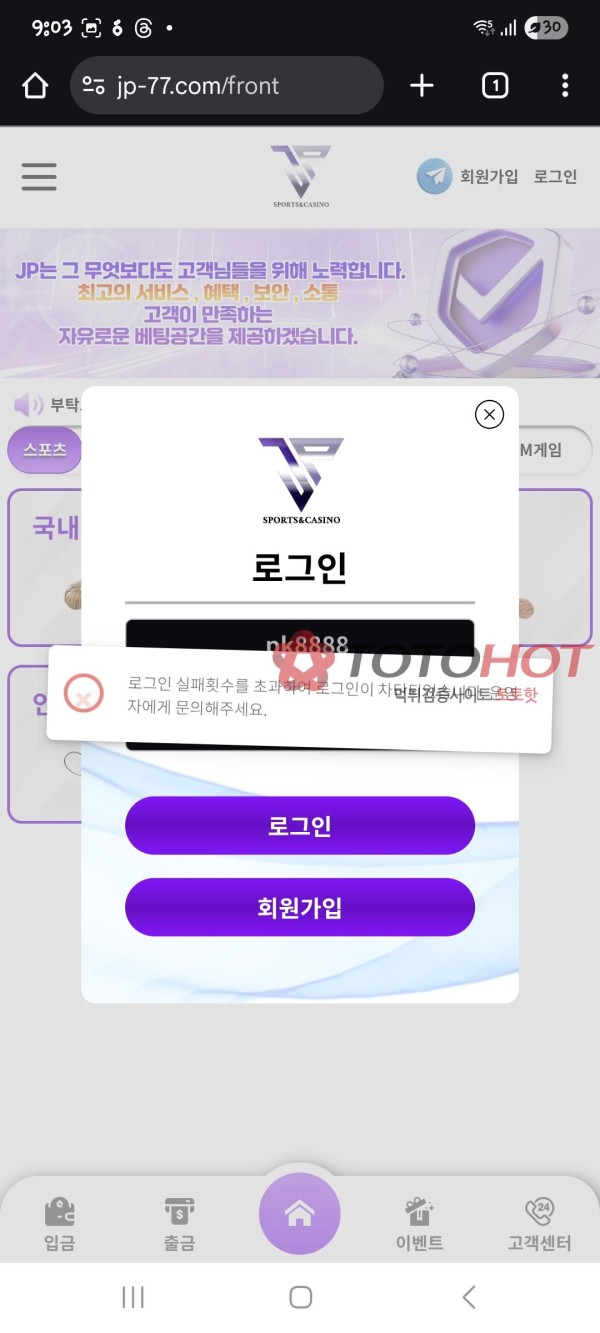The image size is (600, 1333).
Task: Switch to the 스포츠 tab
Action: pos(45,450)
